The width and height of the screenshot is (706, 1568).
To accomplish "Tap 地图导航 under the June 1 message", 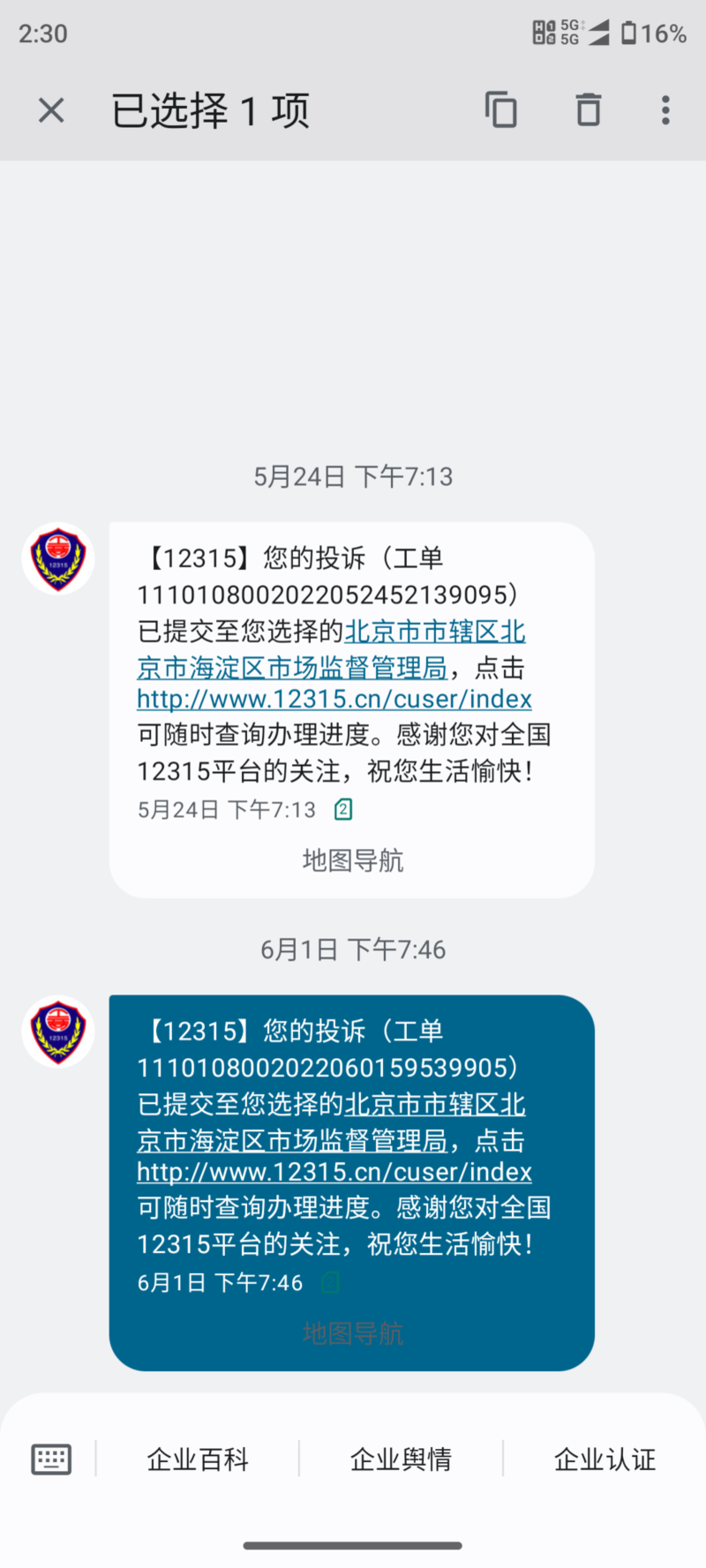I will (352, 1333).
